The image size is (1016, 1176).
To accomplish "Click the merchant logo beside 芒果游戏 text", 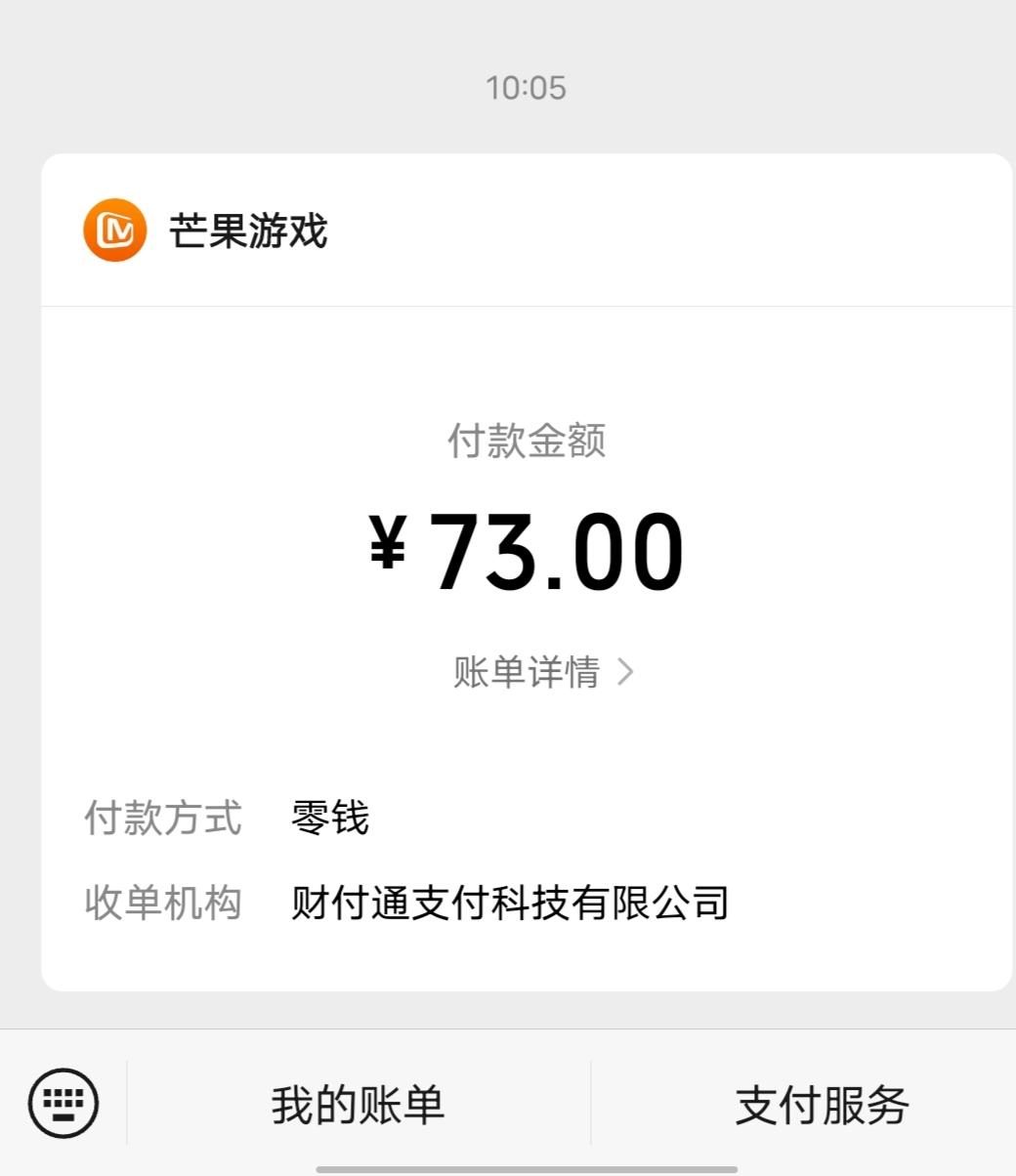I will (114, 231).
